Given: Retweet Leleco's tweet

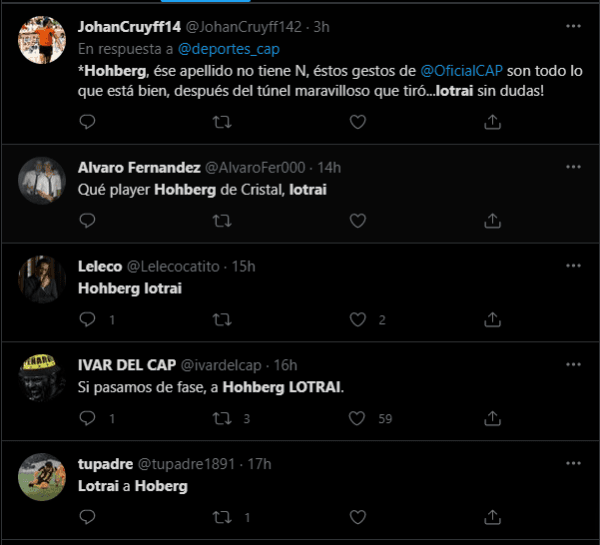Looking at the screenshot, I should [222, 320].
